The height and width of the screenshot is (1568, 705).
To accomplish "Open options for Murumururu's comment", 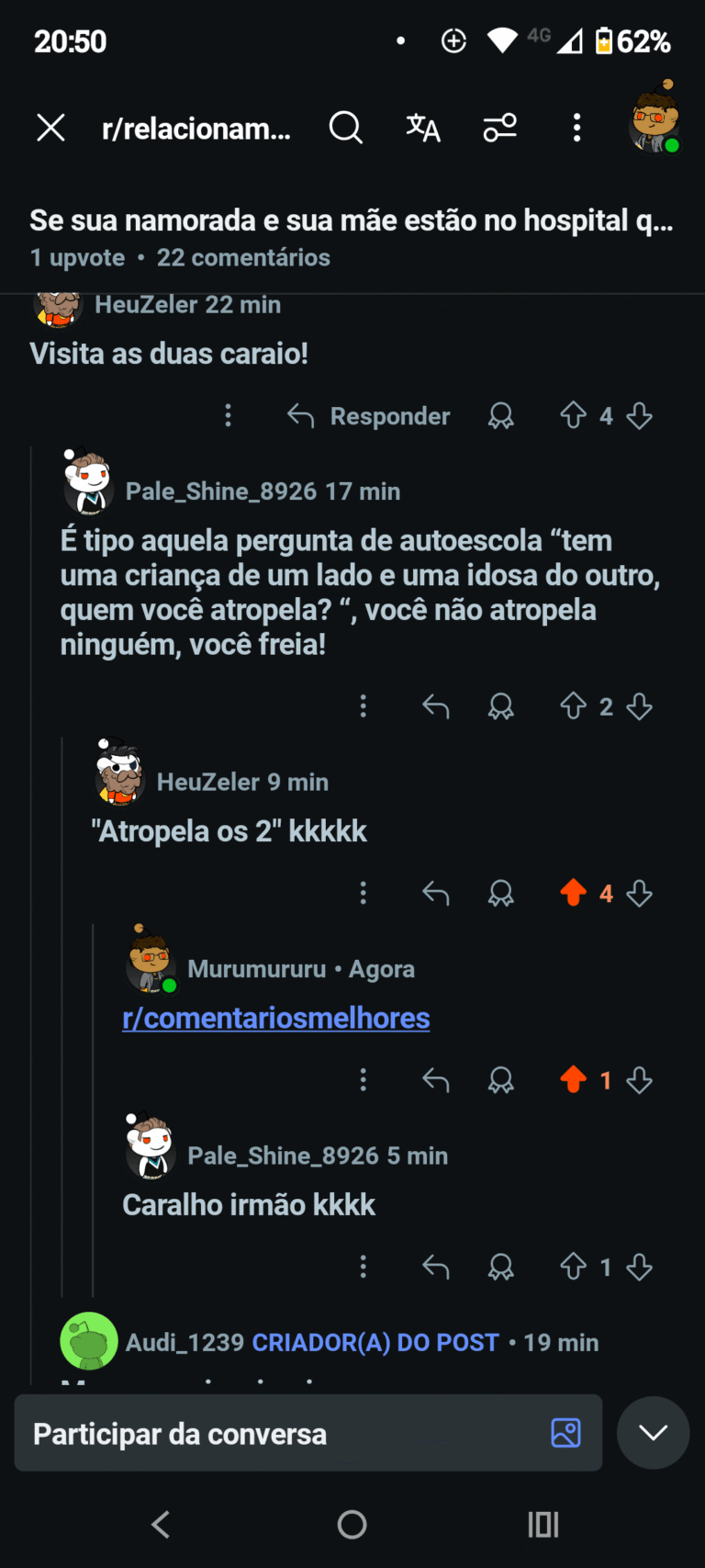I will pyautogui.click(x=364, y=1080).
